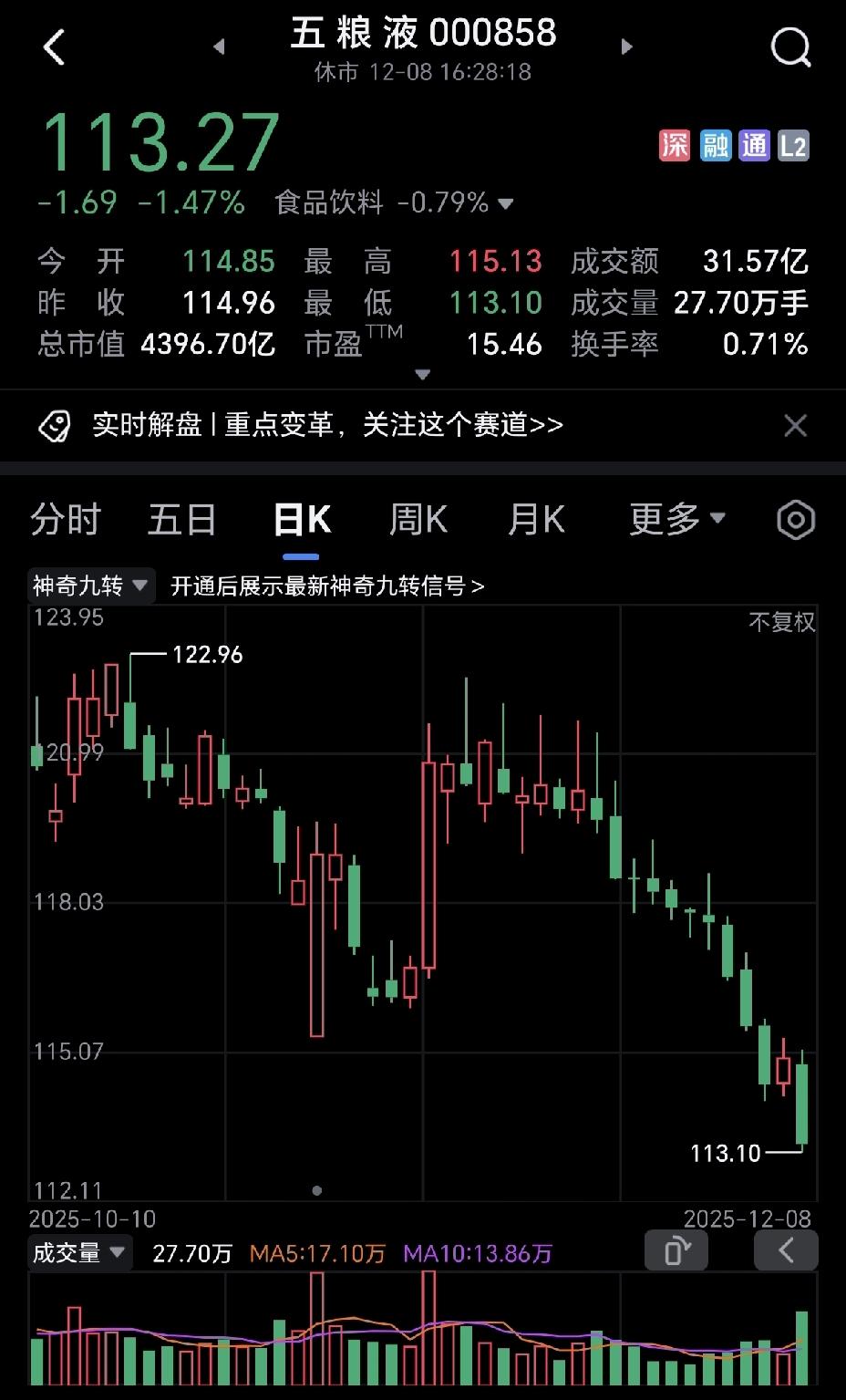Viewport: 846px width, 1400px height.
Task: Dismiss the banner with the X button
Action: tap(795, 425)
